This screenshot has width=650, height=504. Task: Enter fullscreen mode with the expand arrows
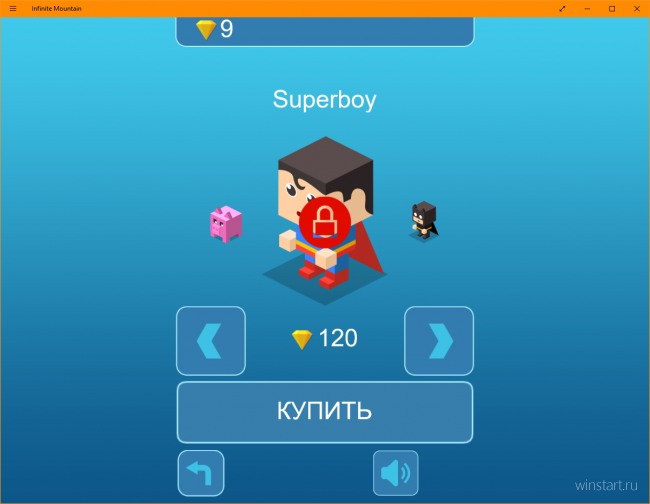(562, 8)
